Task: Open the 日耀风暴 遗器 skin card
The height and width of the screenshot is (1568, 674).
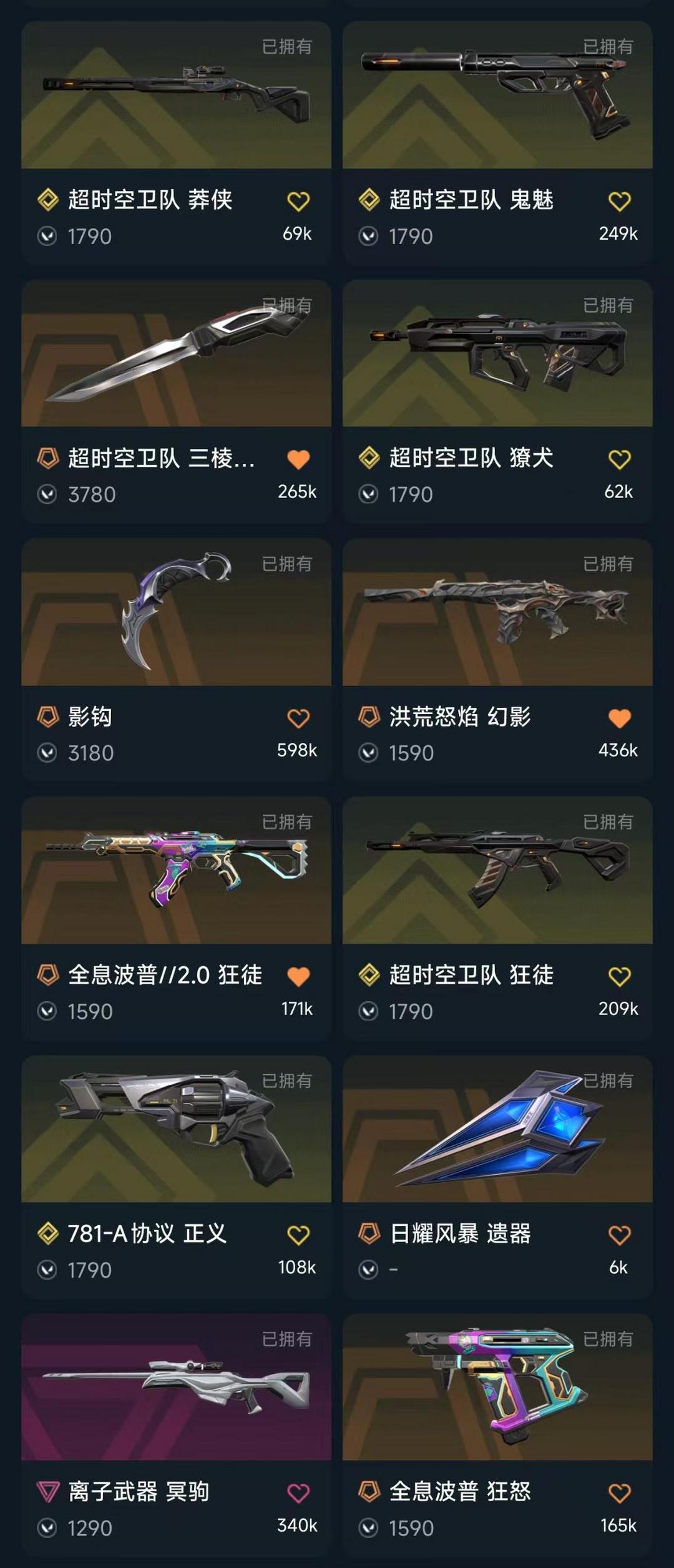Action: coord(497,1176)
